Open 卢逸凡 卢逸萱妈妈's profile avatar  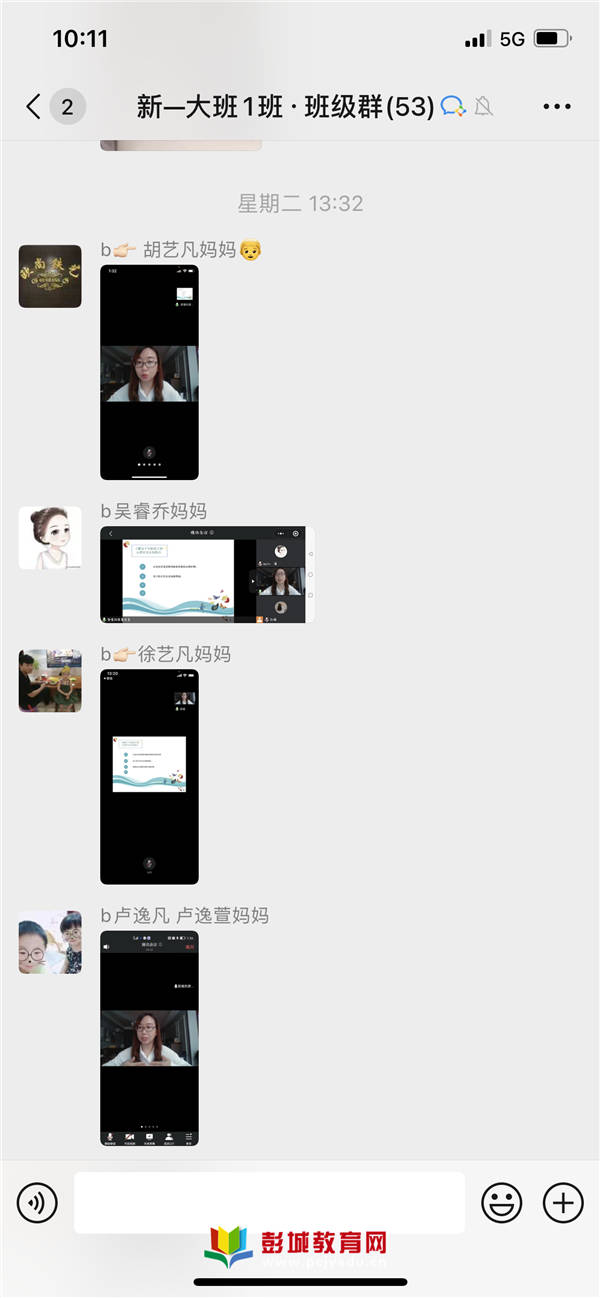tap(50, 943)
